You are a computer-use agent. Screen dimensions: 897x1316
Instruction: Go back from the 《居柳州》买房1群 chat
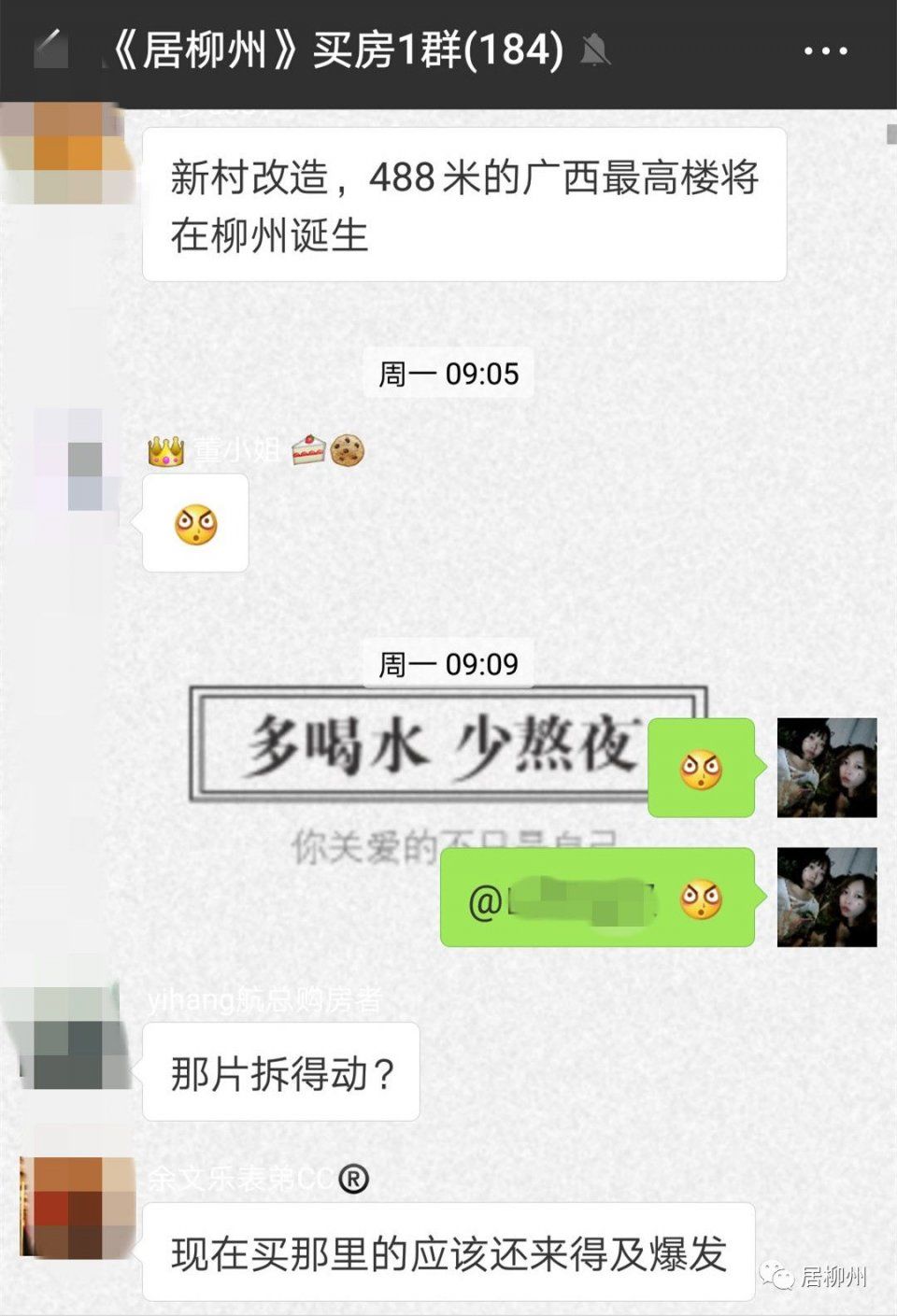[51, 49]
